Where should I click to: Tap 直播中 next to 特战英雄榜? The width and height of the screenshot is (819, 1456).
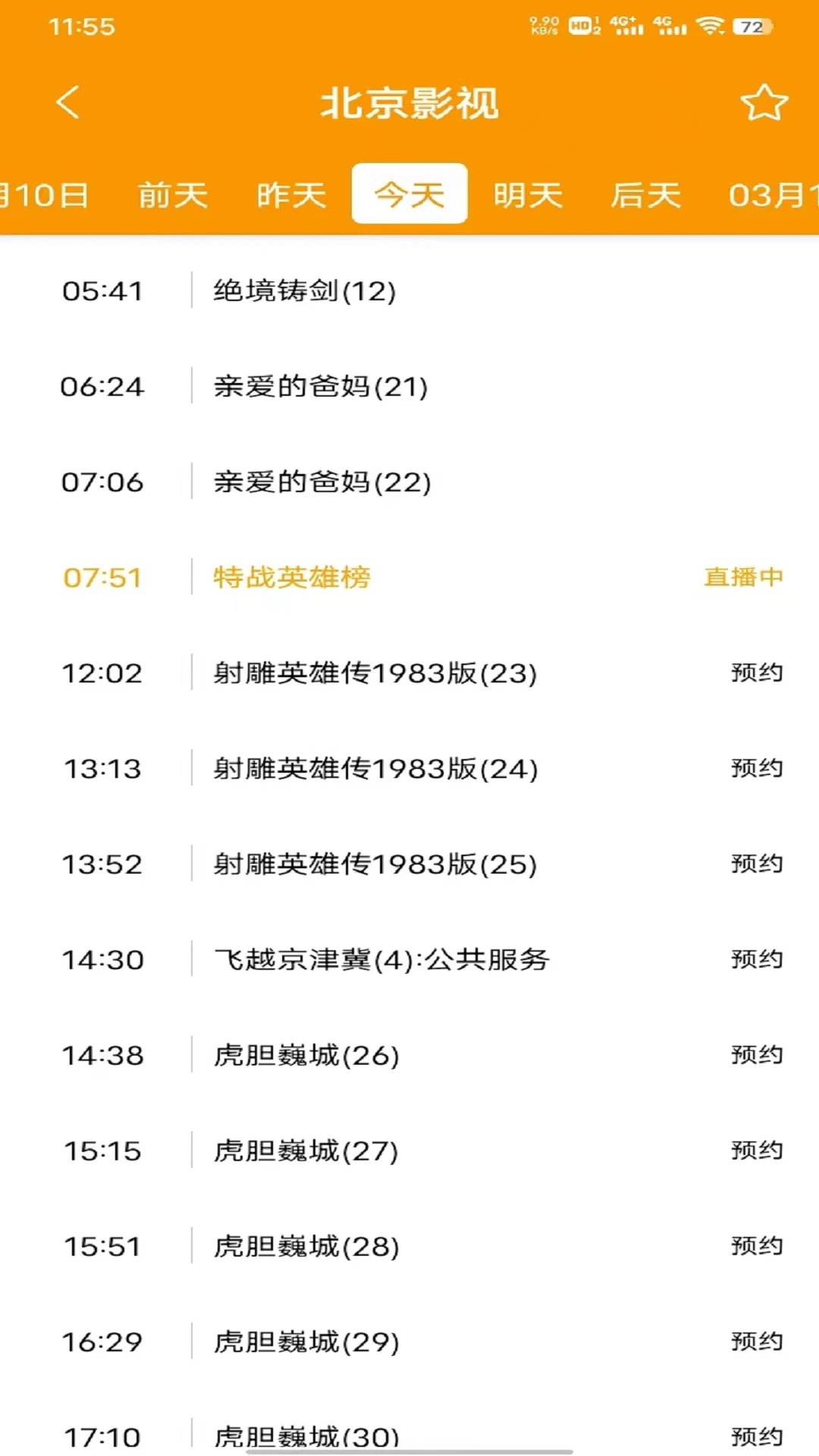[x=742, y=577]
